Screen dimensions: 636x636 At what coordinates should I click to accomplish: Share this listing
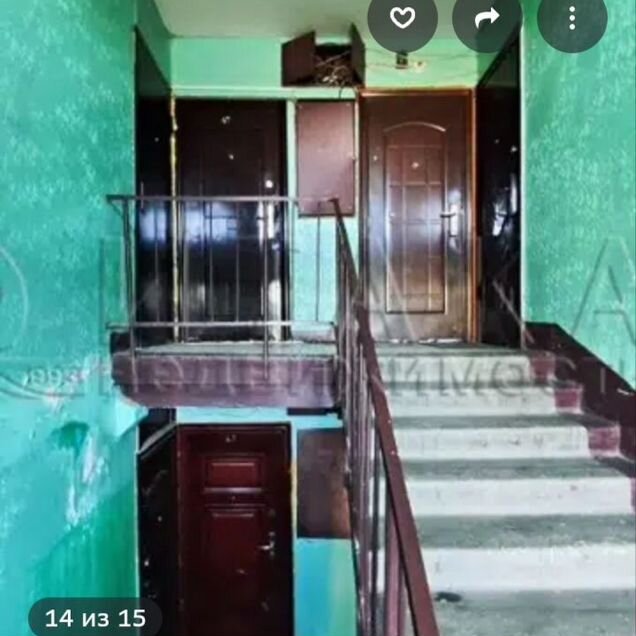pyautogui.click(x=487, y=18)
